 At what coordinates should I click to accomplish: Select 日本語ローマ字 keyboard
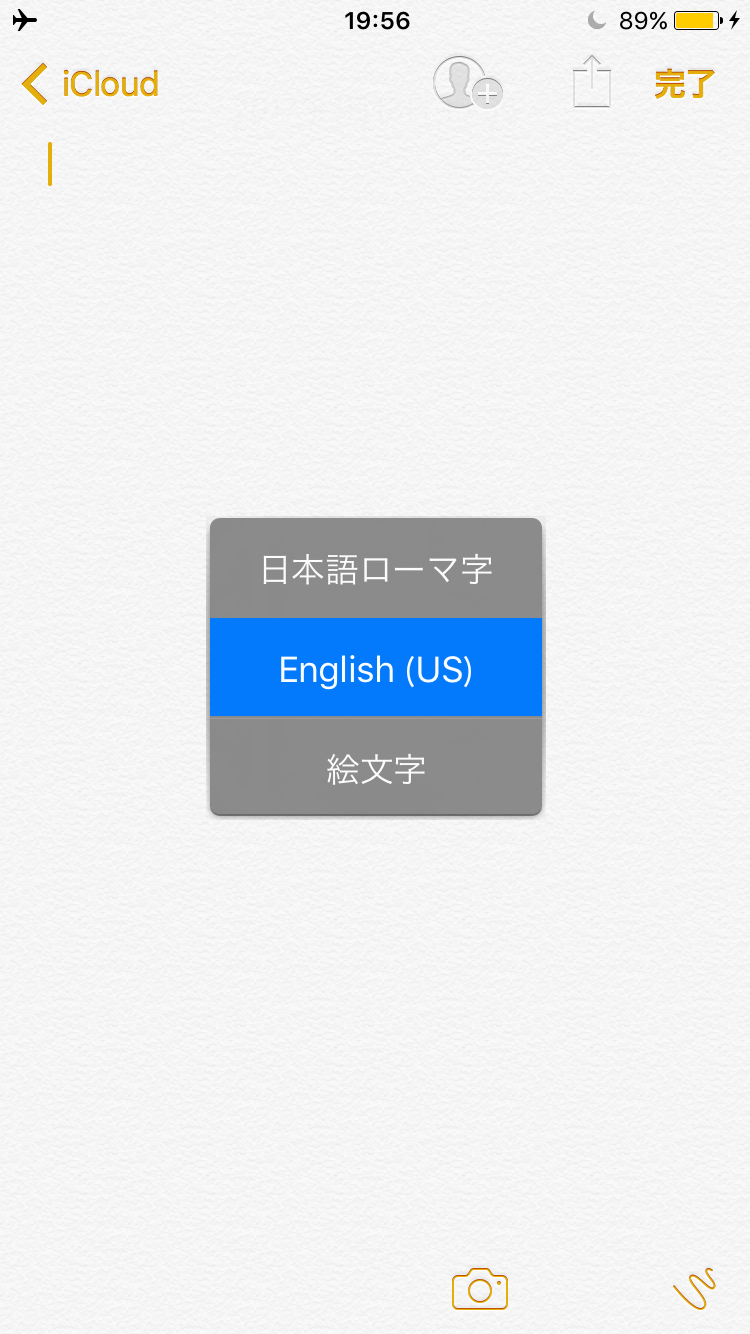point(376,568)
